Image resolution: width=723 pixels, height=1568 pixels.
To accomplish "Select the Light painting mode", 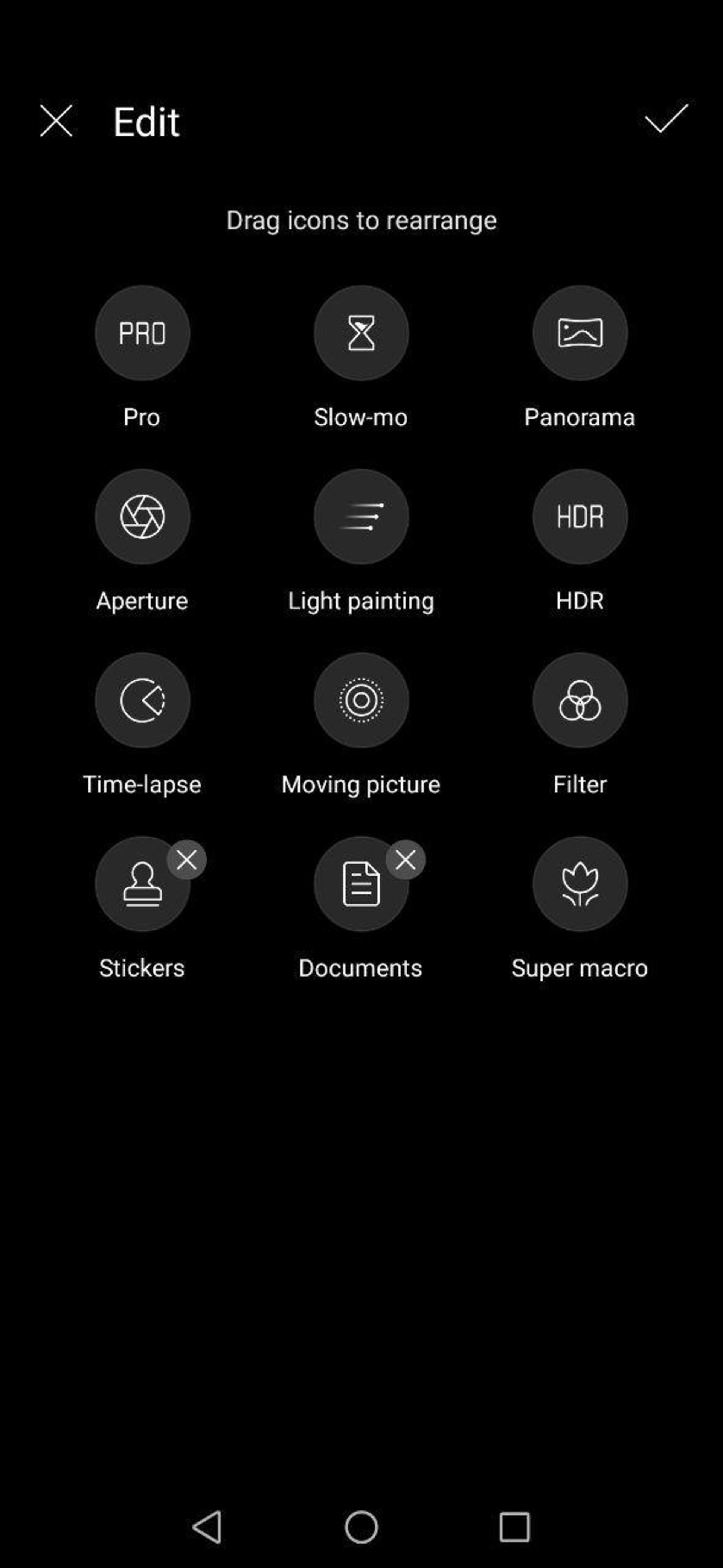I will pos(361,517).
